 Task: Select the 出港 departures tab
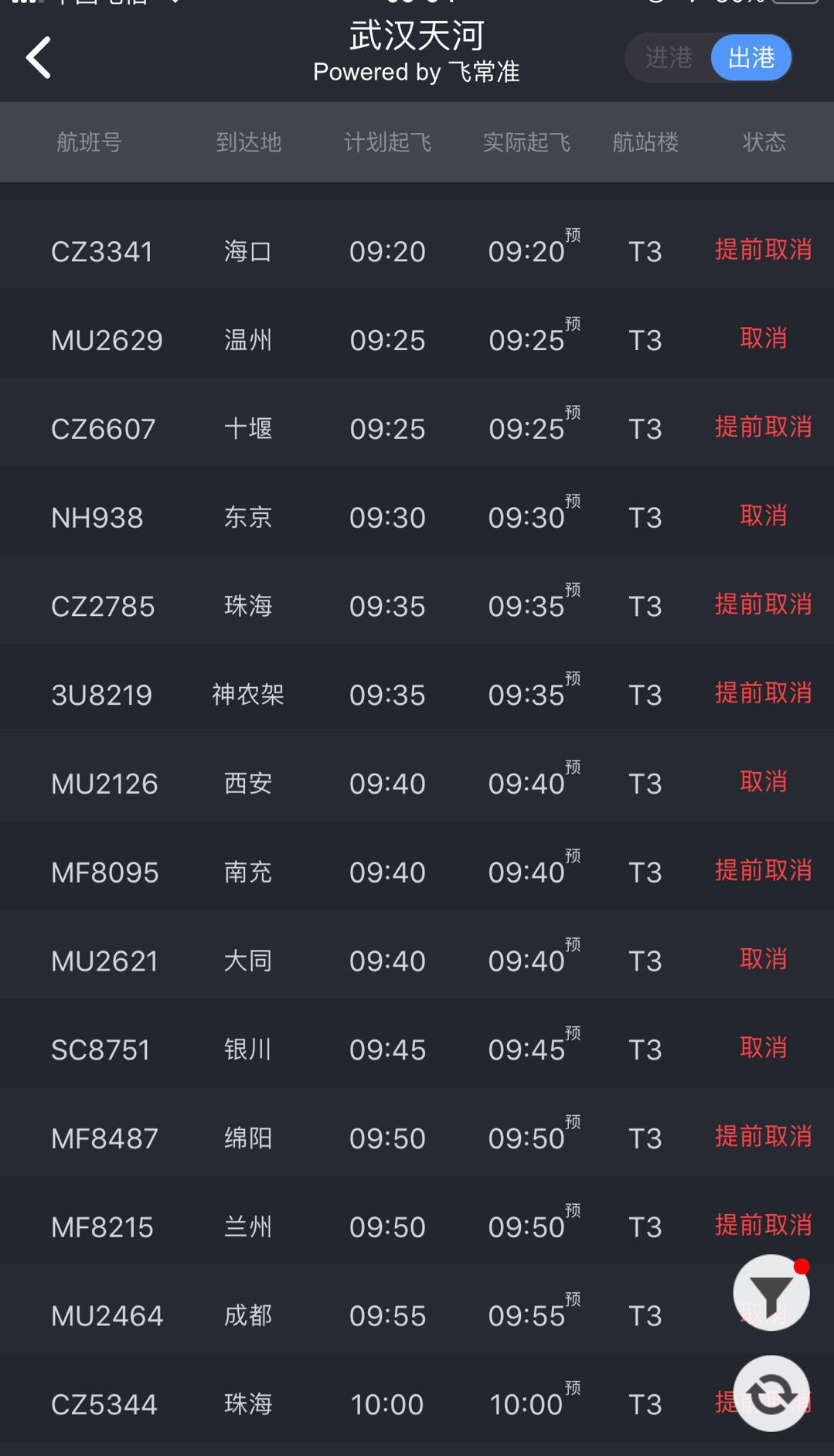(751, 58)
